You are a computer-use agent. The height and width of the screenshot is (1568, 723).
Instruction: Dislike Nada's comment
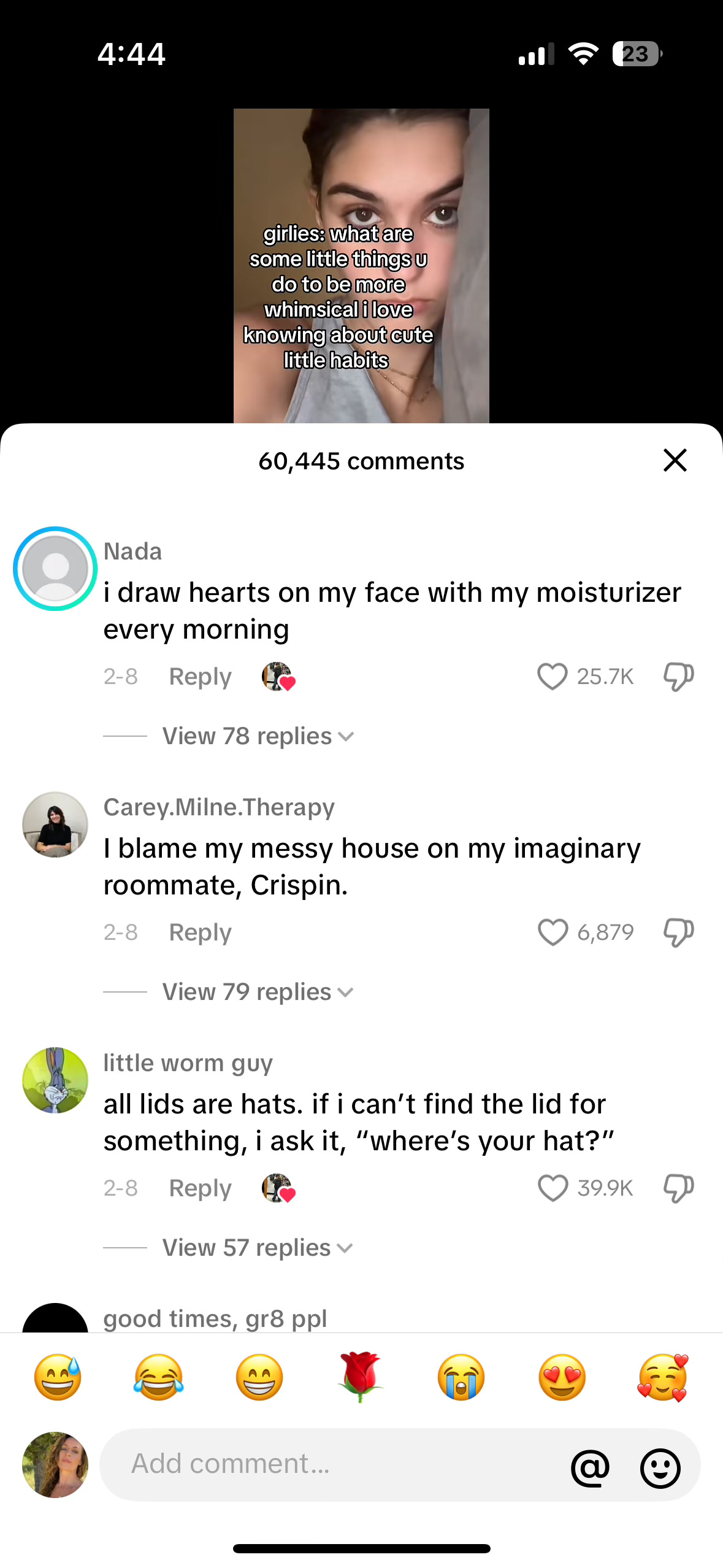(678, 677)
